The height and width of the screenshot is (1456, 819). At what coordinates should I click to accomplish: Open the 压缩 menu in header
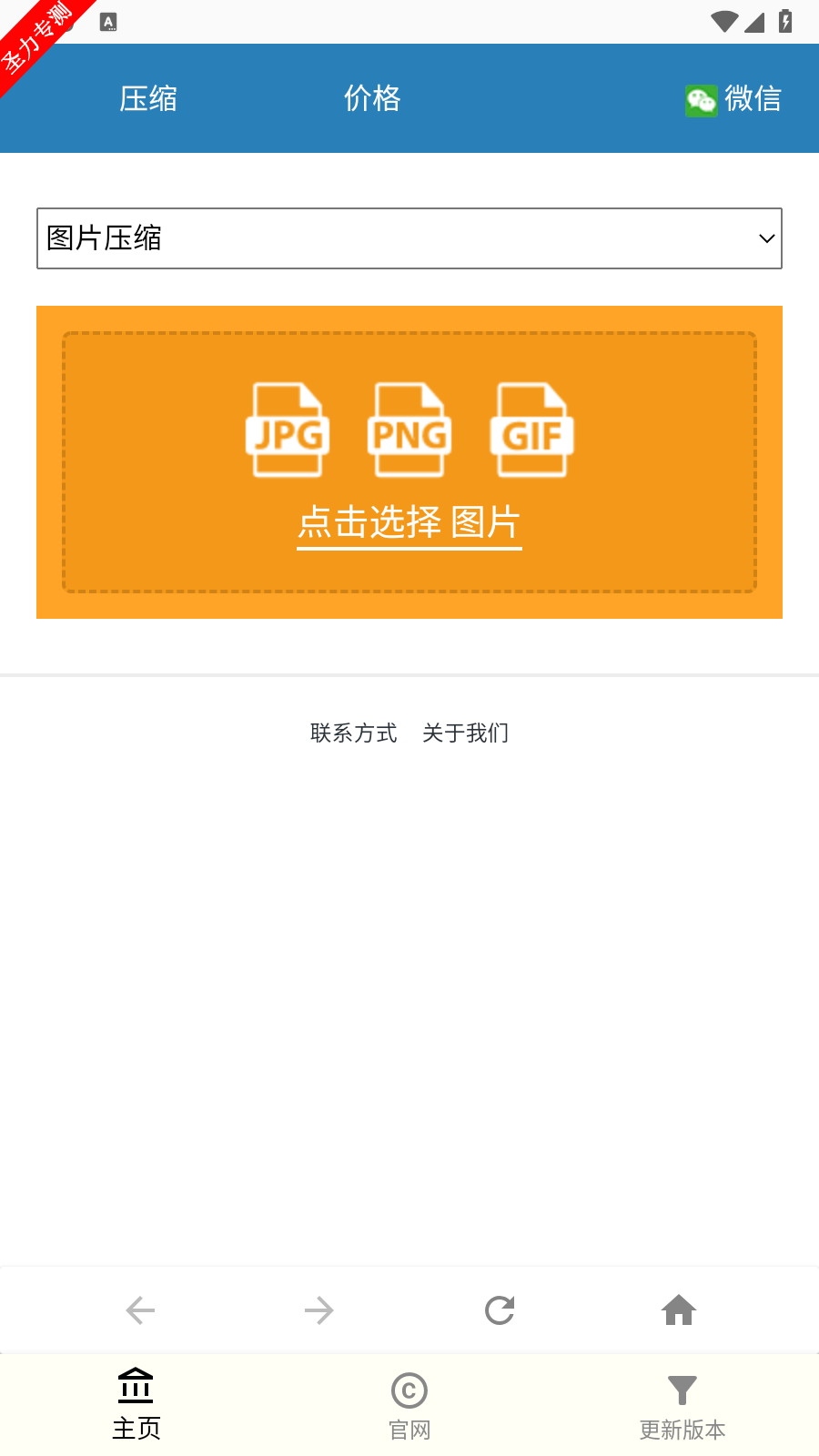(x=148, y=98)
